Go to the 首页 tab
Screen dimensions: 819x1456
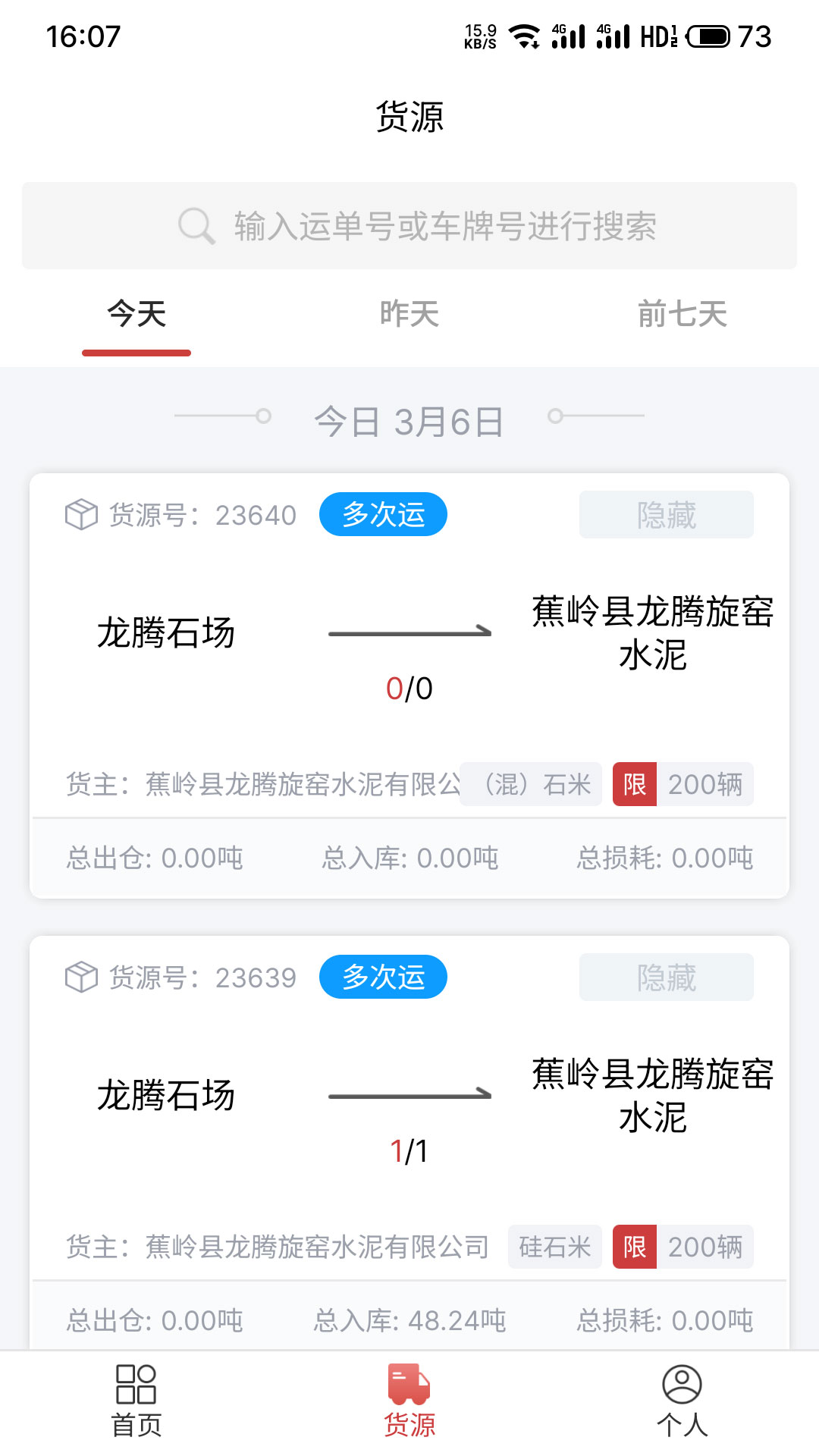pos(136,1401)
